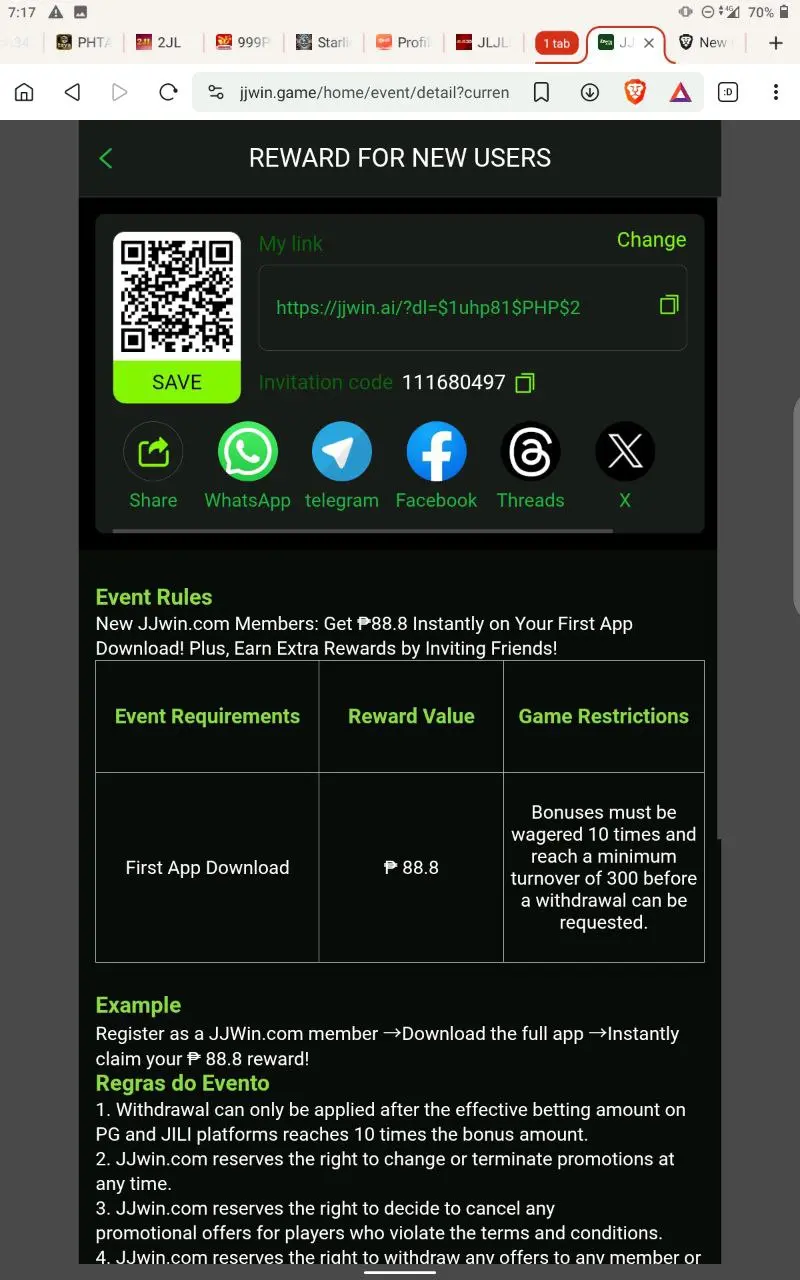Screen dimensions: 800x1280
Task: Share via WhatsApp
Action: pyautogui.click(x=247, y=453)
